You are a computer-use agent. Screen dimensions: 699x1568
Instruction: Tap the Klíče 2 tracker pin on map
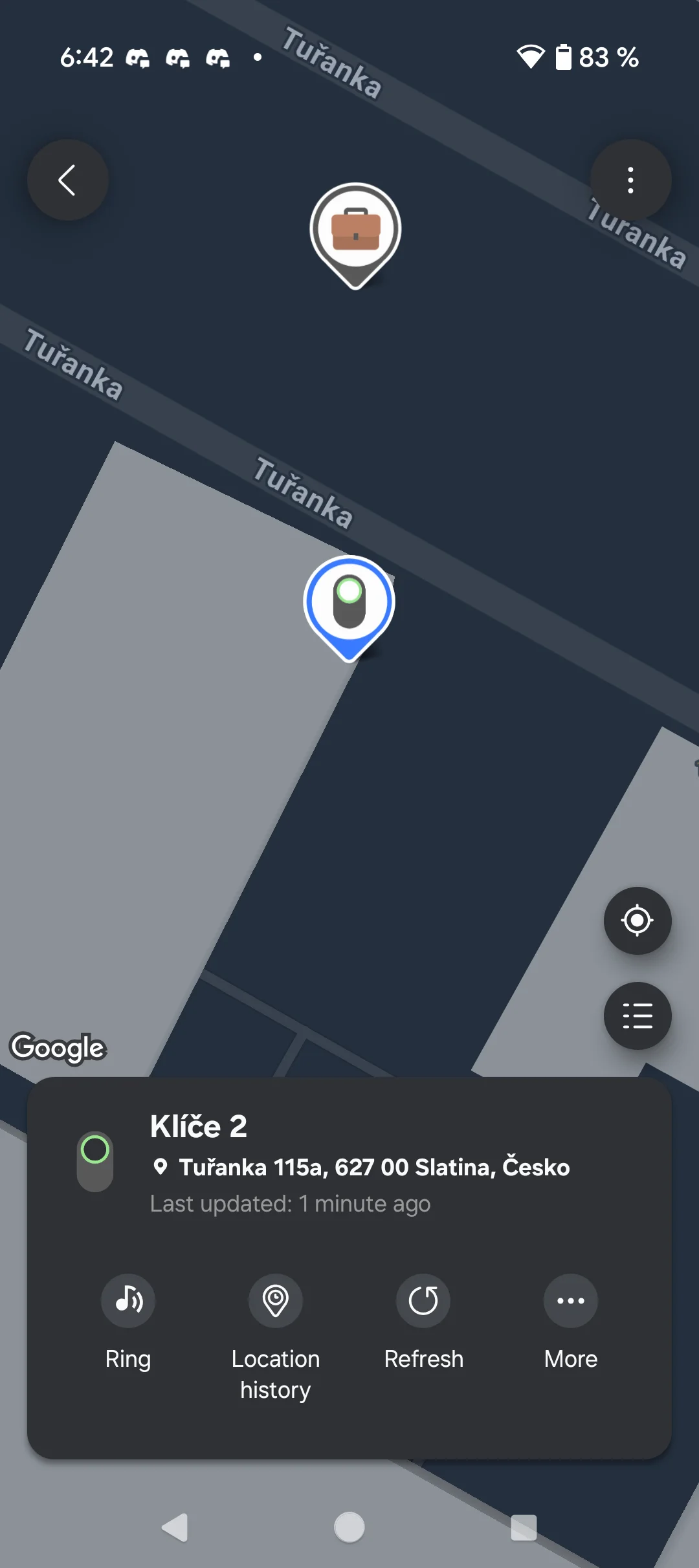(x=349, y=603)
